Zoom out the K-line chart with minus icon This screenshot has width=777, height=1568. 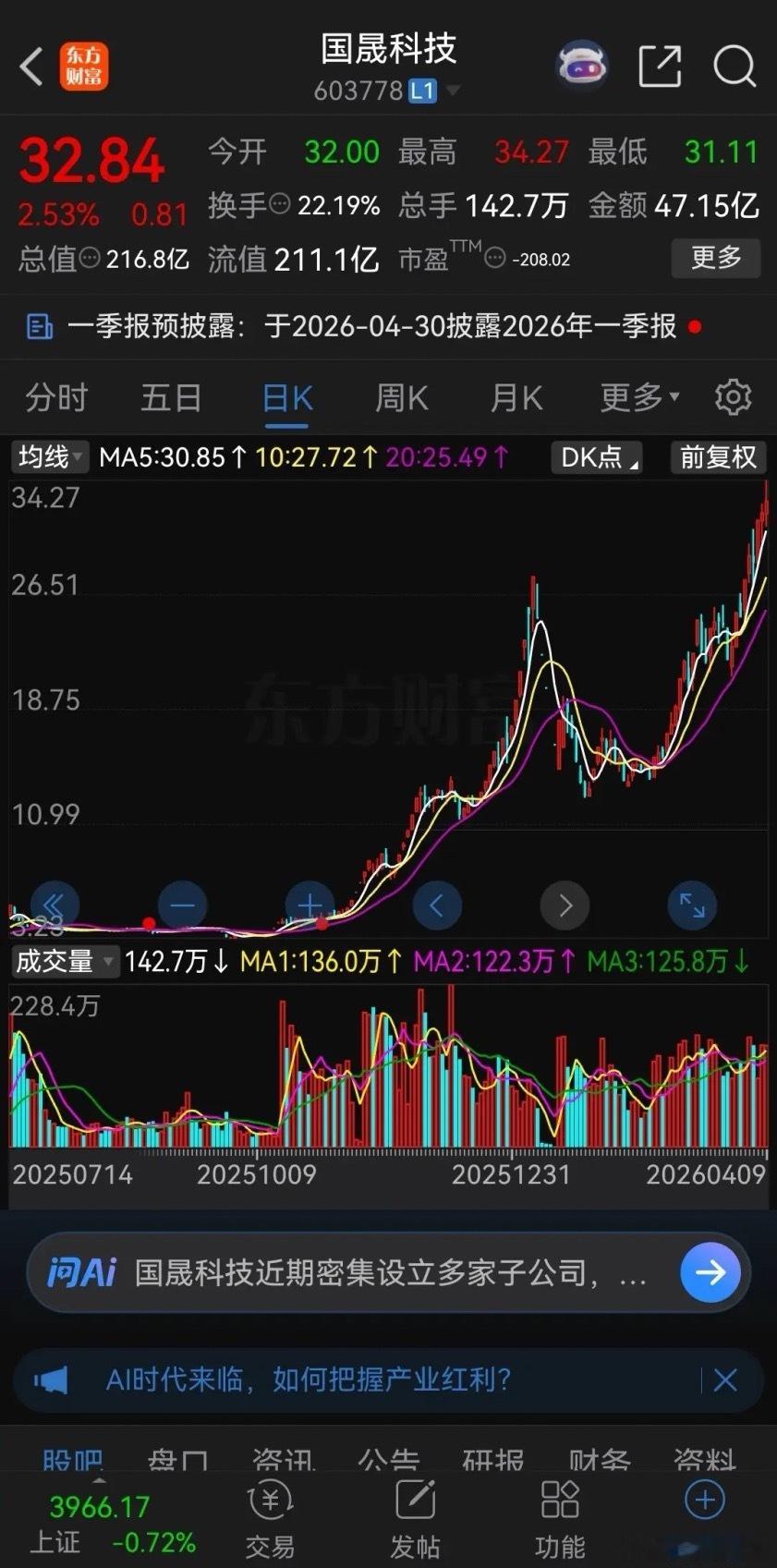coord(182,906)
